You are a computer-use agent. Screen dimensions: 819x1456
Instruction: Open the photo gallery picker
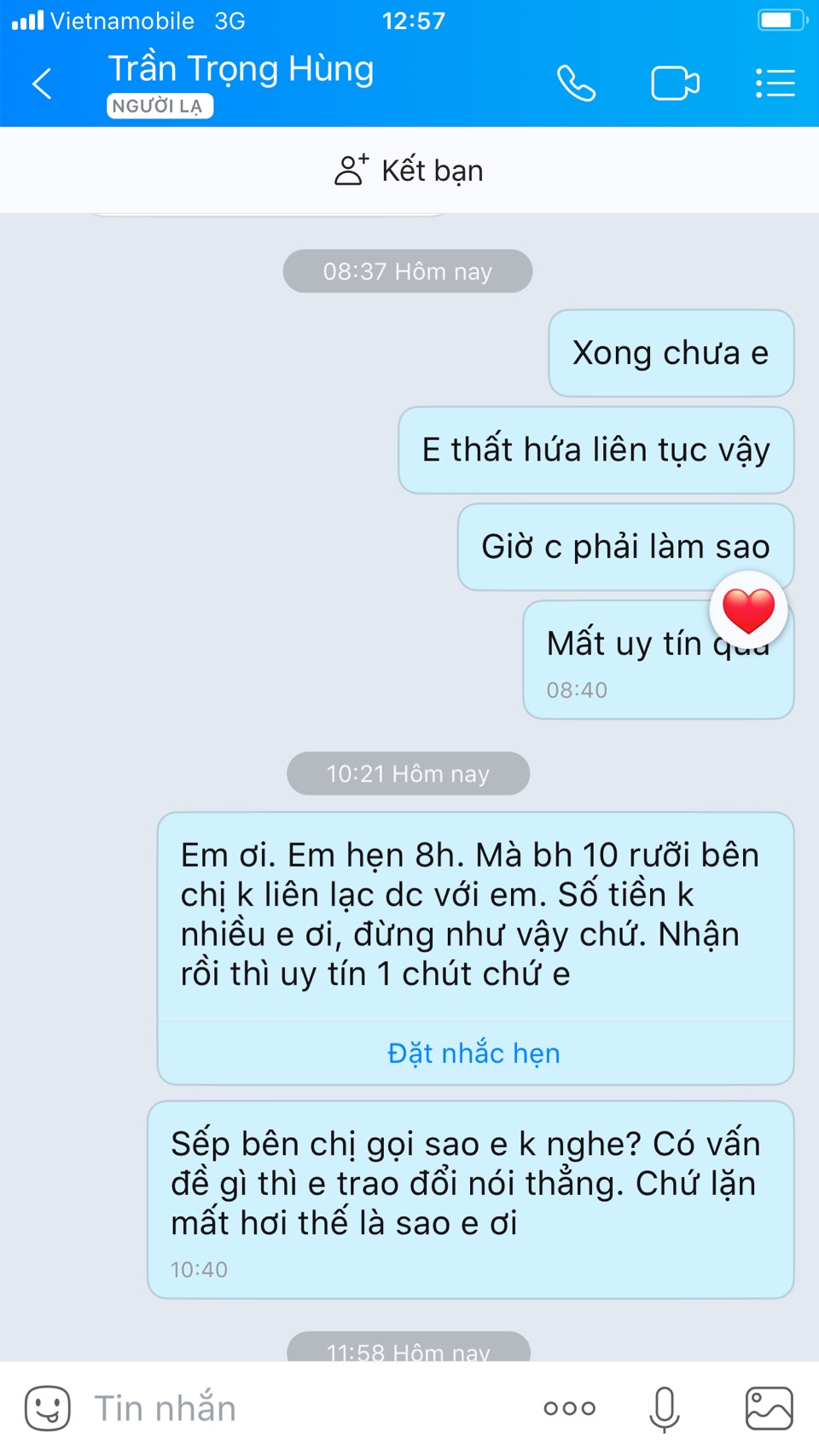click(769, 1408)
